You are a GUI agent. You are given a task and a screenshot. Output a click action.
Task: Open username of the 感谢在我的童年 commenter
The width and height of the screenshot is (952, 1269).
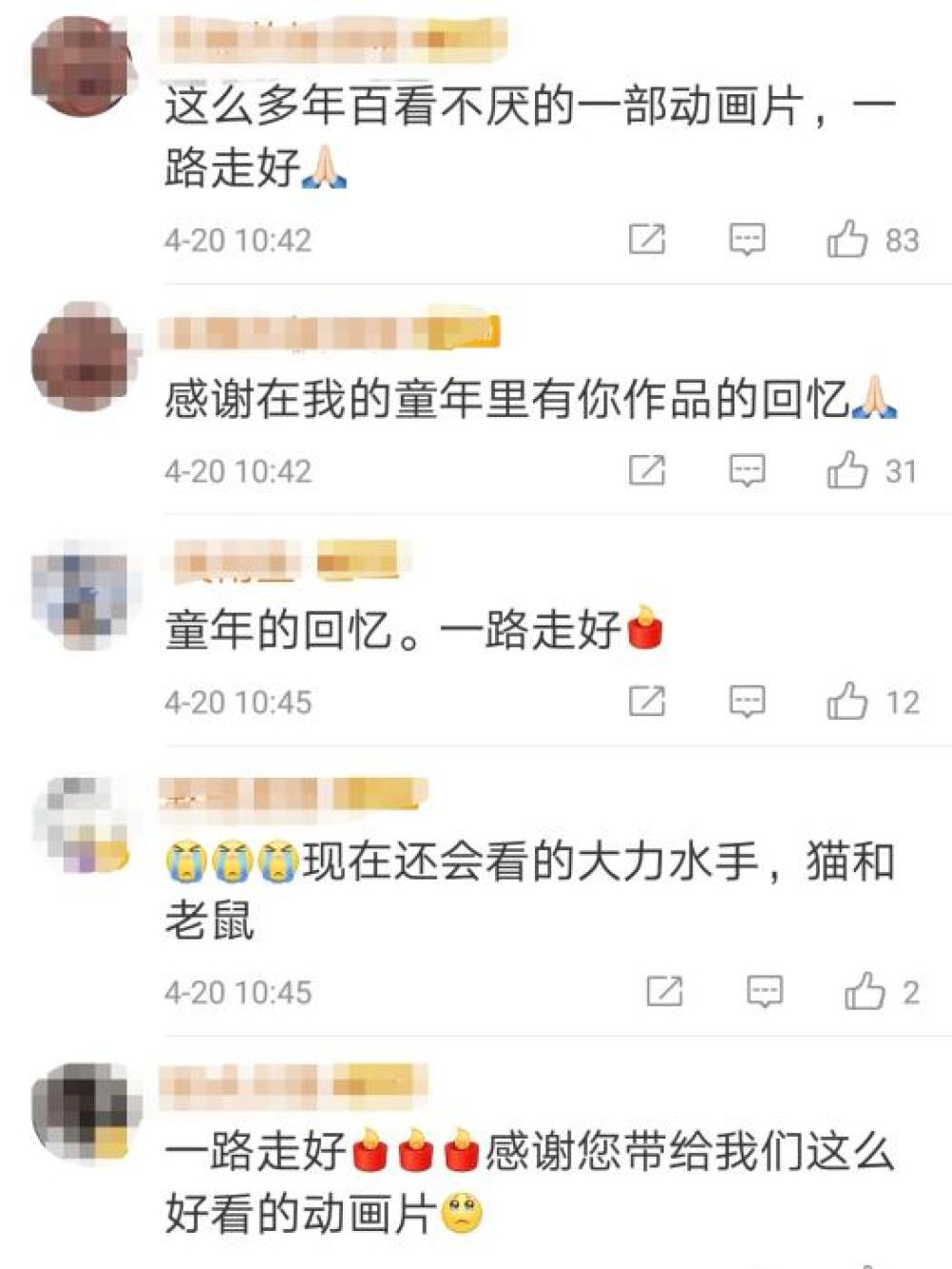coord(329,332)
